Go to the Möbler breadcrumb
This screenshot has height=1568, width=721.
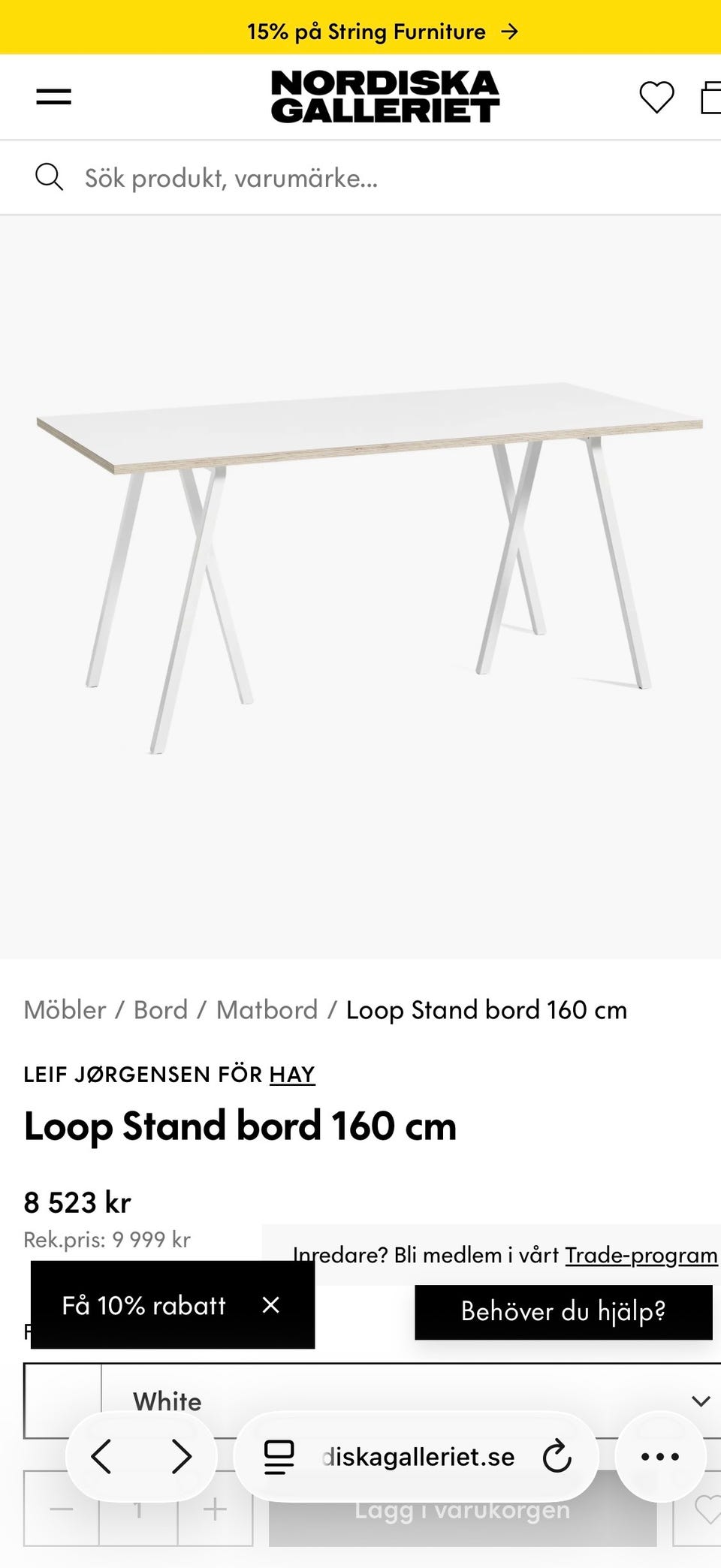pyautogui.click(x=65, y=1010)
